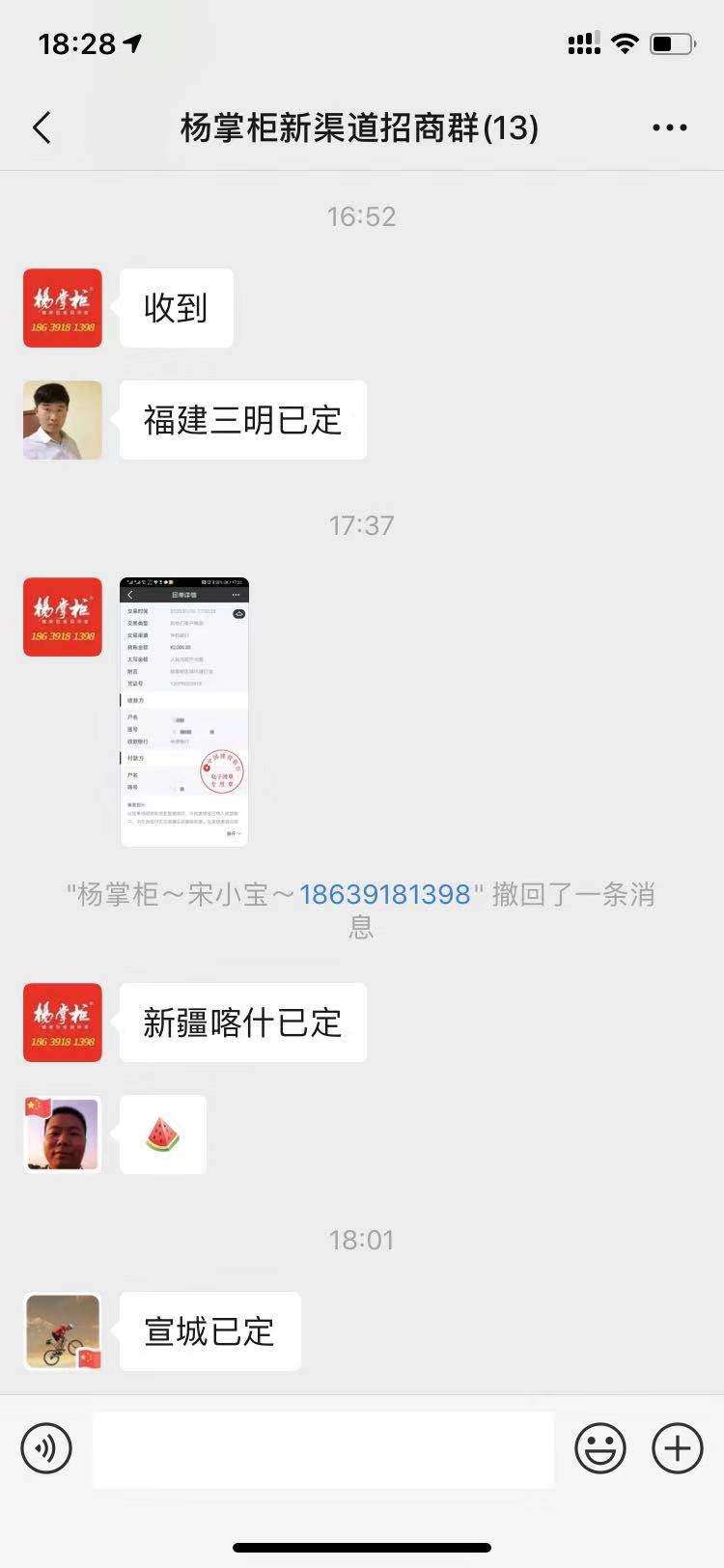724x1568 pixels.
Task: Focus the message text field
Action: 323,1449
